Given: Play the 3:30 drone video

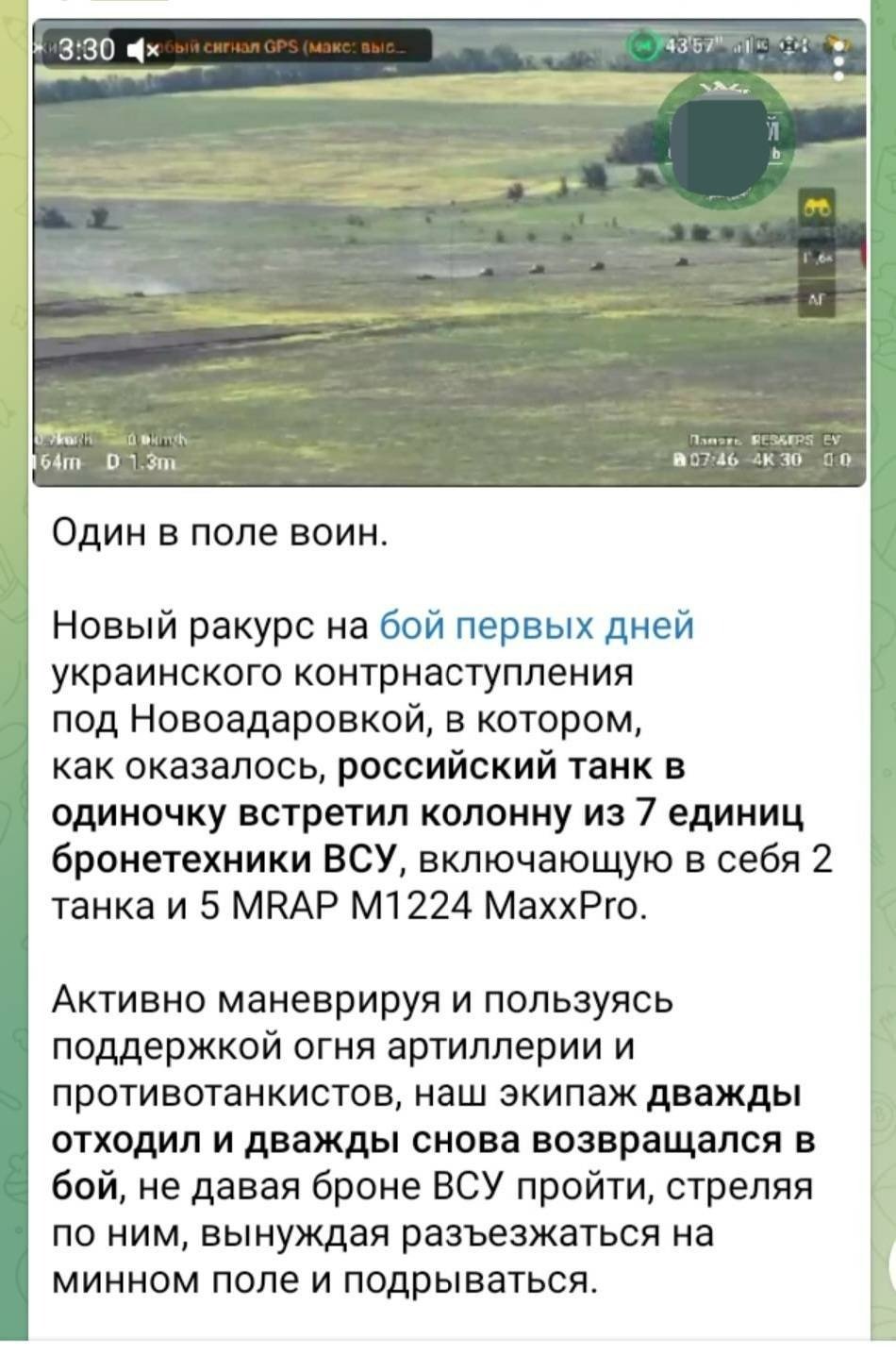Looking at the screenshot, I should coord(449,253).
